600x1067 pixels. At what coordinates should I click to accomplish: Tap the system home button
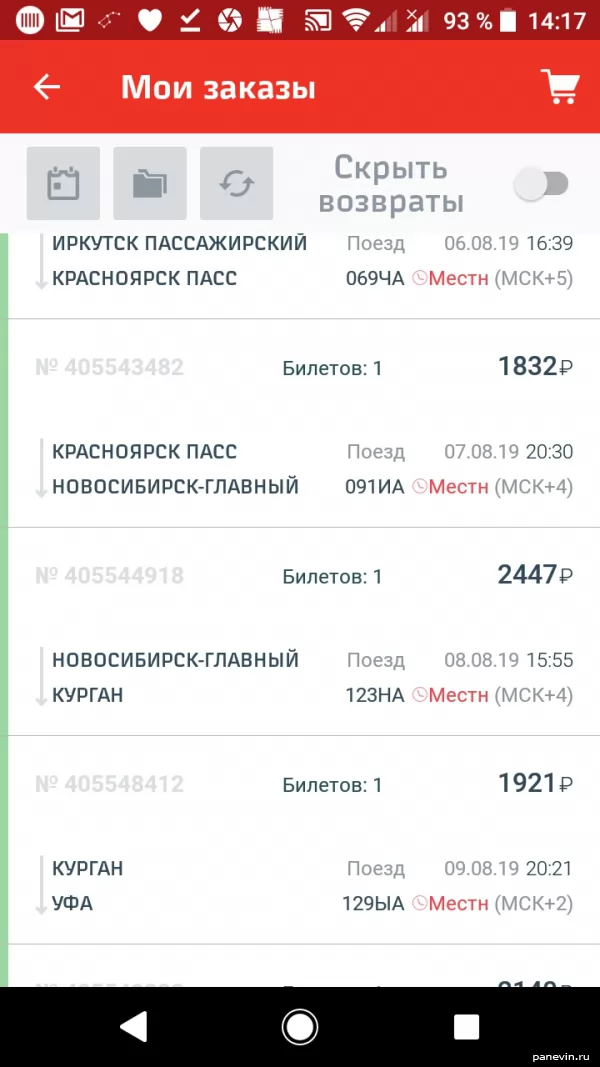click(299, 1027)
